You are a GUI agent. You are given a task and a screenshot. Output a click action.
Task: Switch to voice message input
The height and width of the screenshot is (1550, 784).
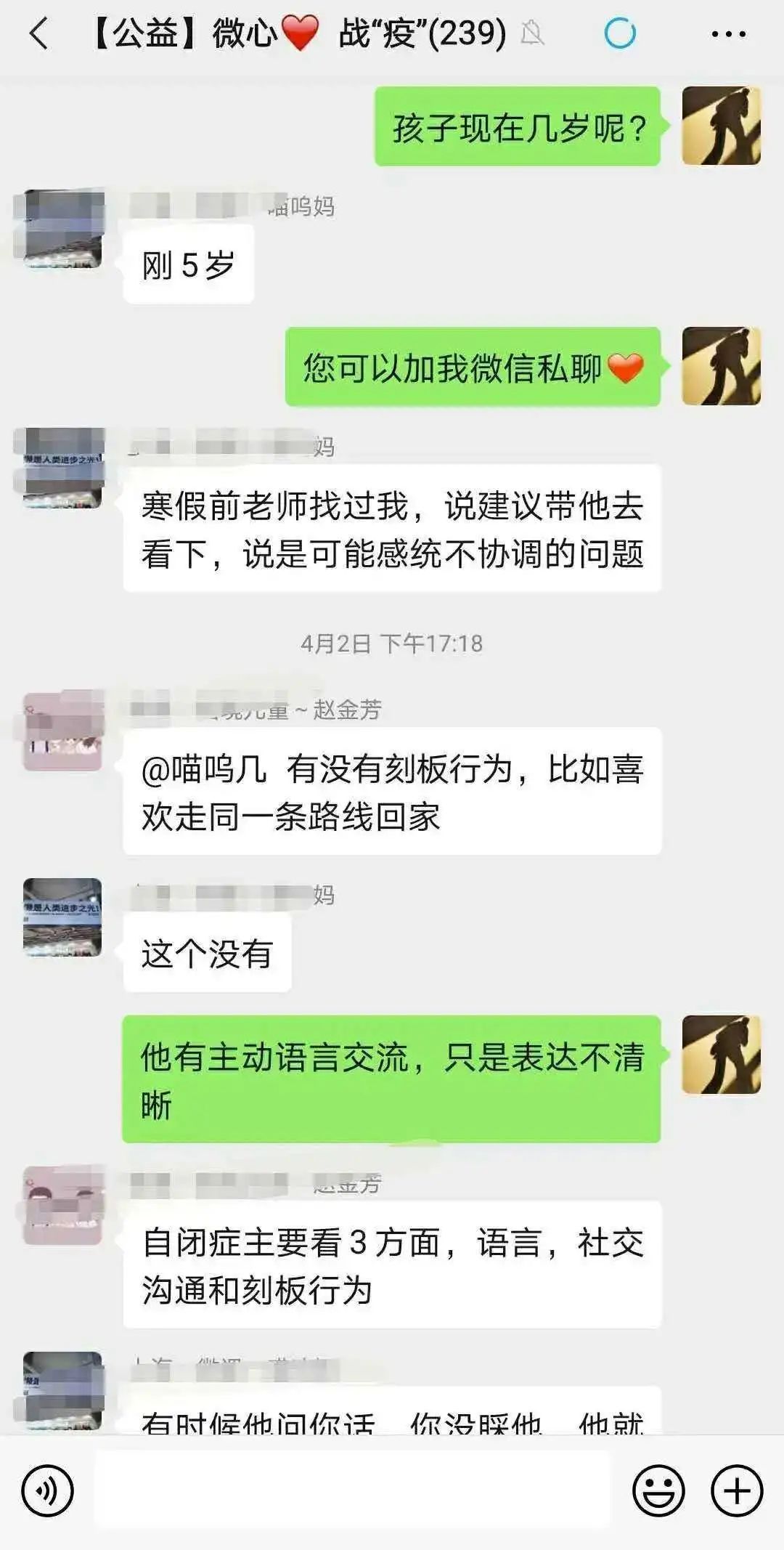pyautogui.click(x=47, y=1491)
